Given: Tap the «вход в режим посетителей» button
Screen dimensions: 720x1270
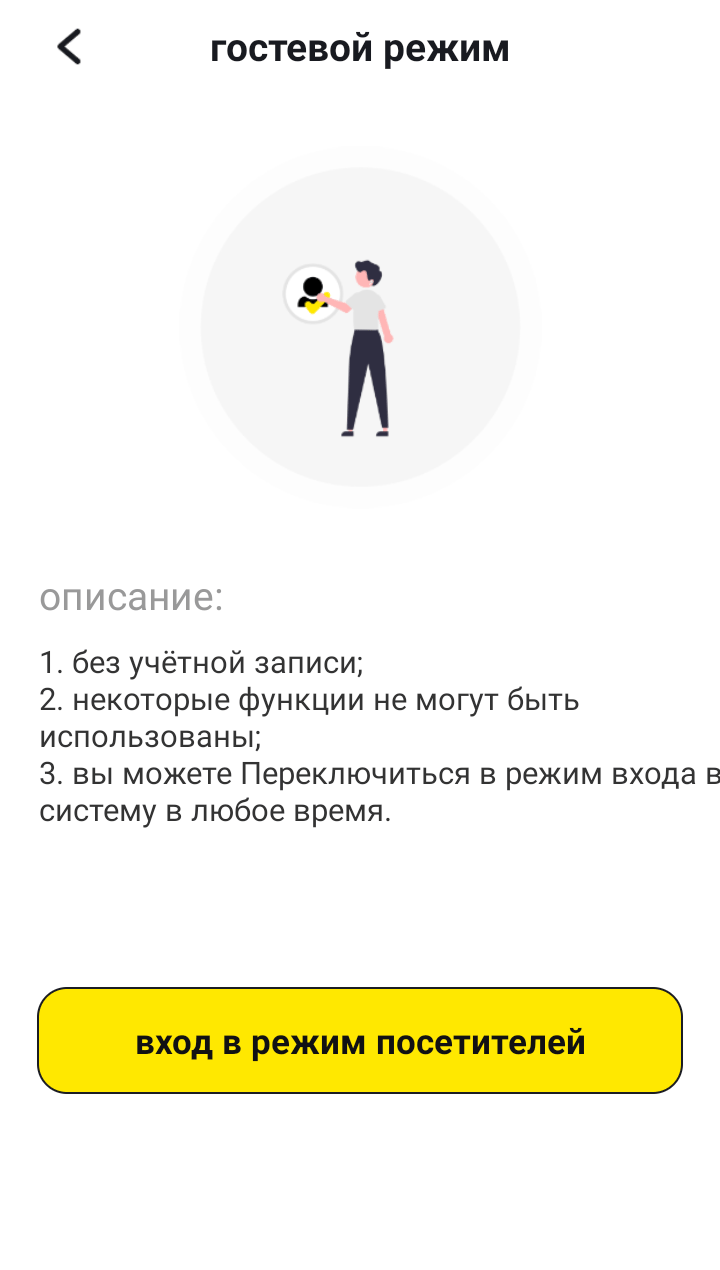Looking at the screenshot, I should tap(360, 1041).
